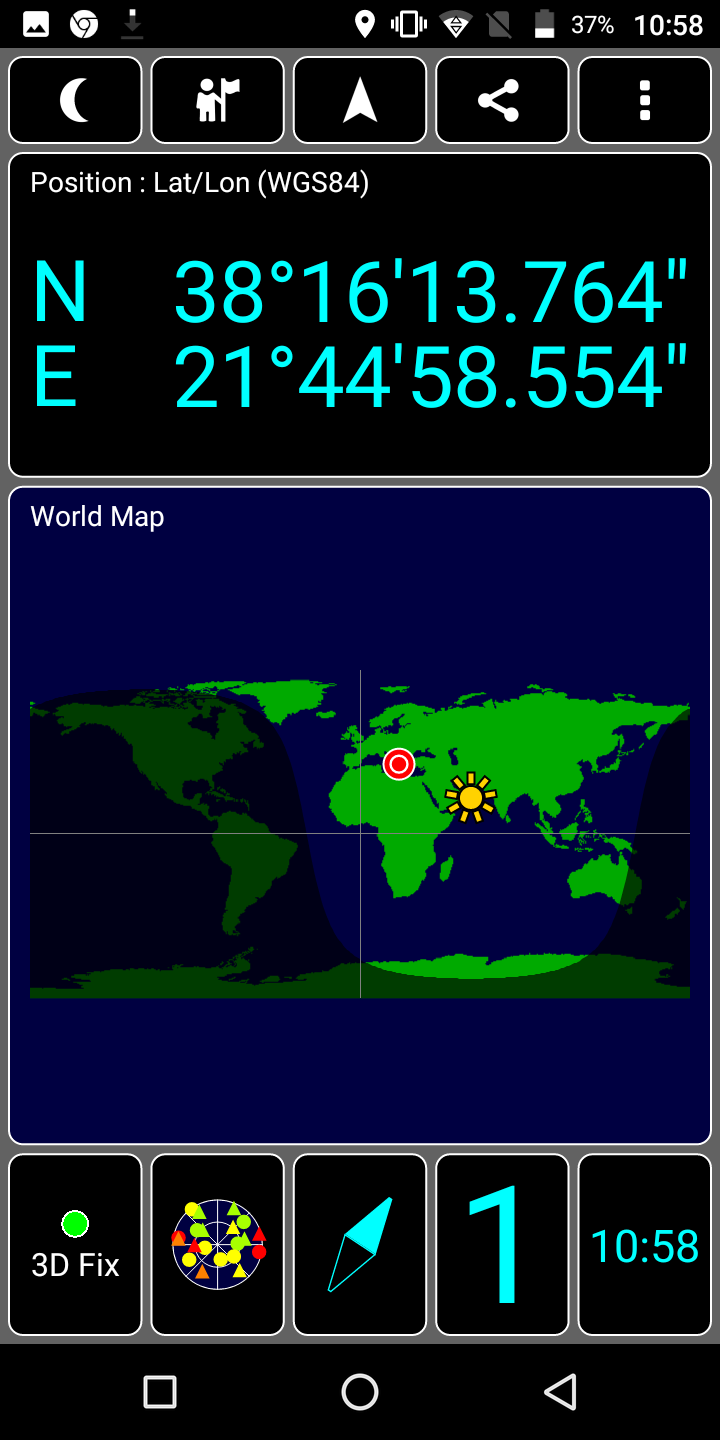The image size is (720, 1440).
Task: Toggle night mode with the moon icon
Action: (75, 100)
